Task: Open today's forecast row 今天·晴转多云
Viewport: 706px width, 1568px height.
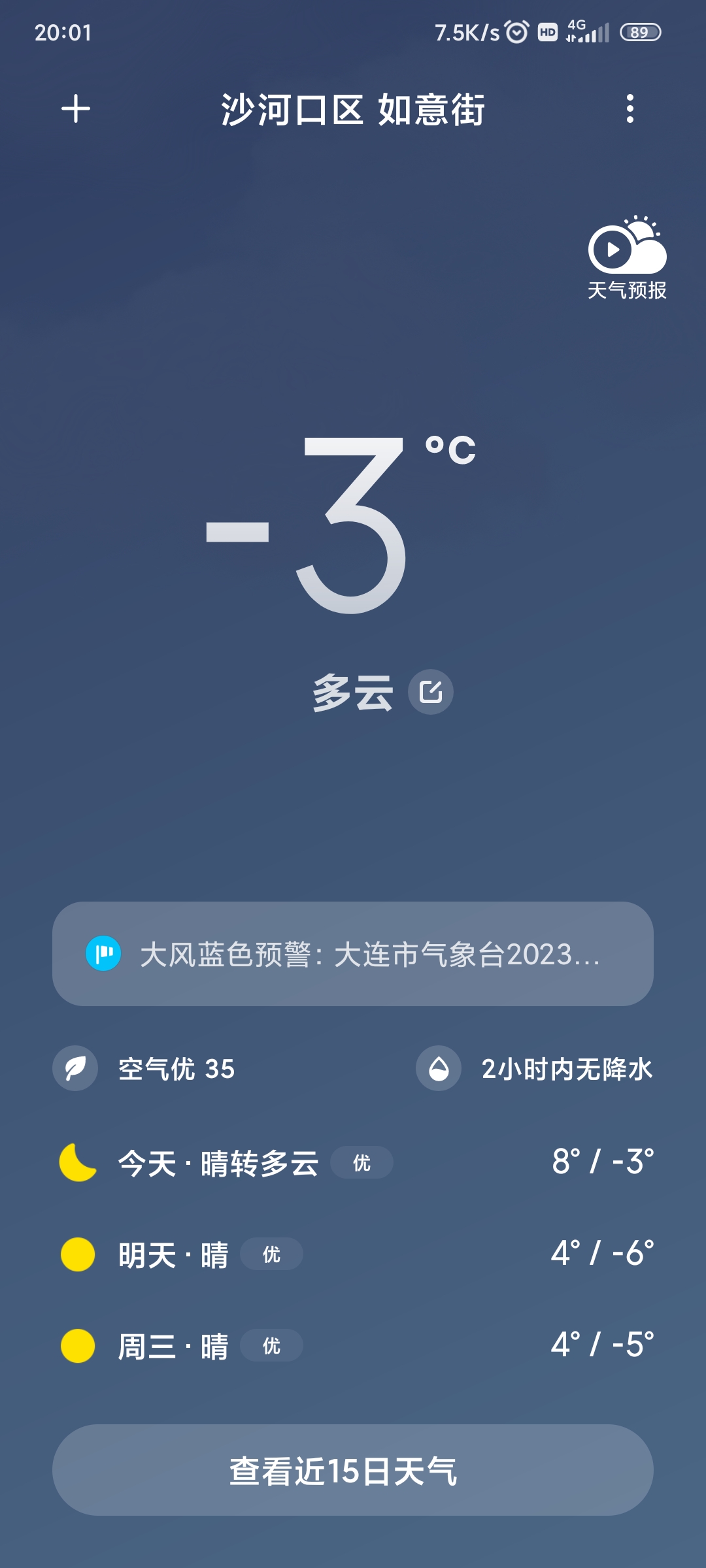Action: (353, 1163)
